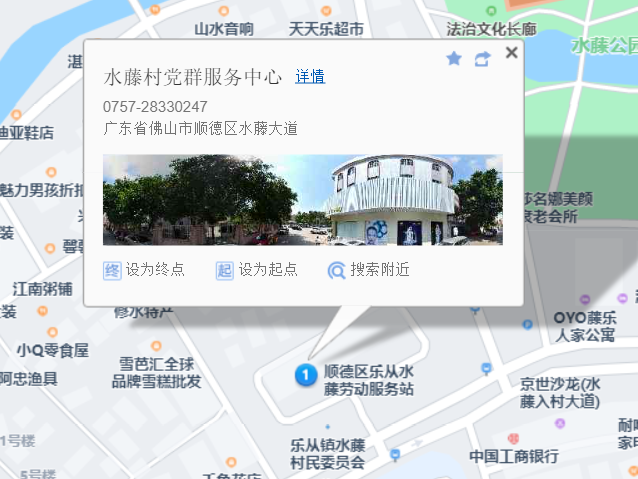
Task: Share this location
Action: (482, 59)
